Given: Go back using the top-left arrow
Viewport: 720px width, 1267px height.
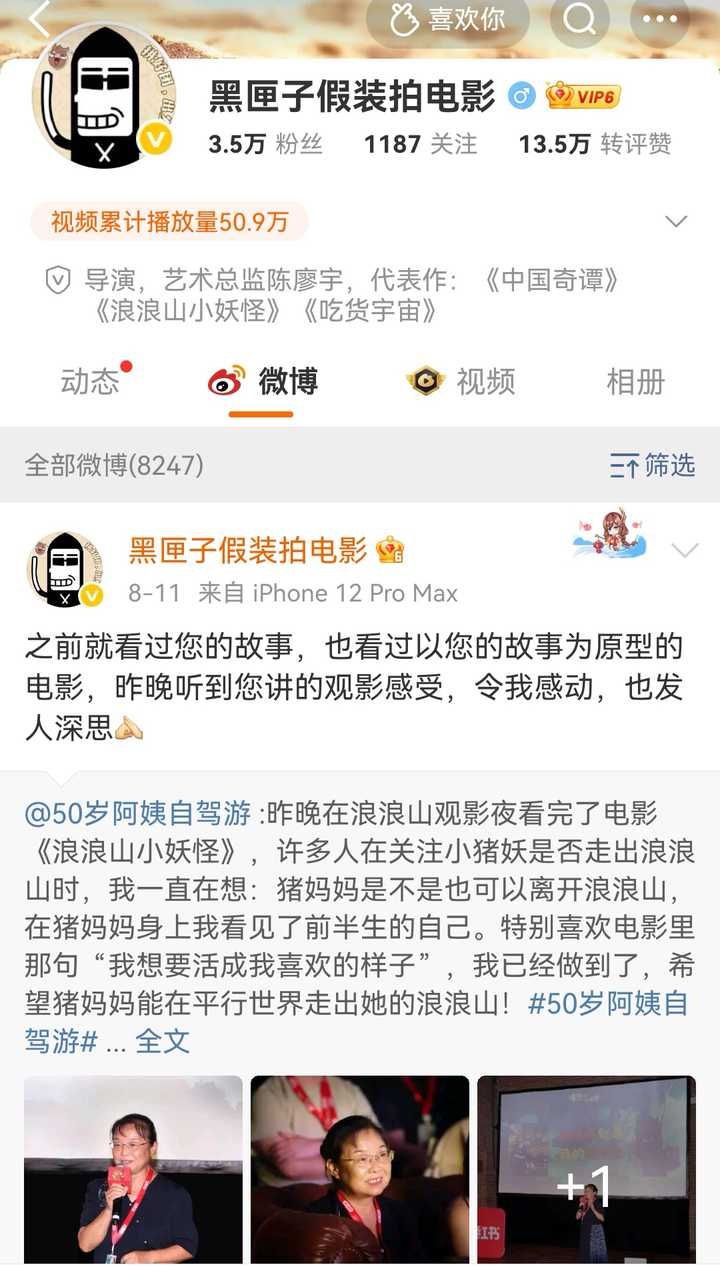Looking at the screenshot, I should pos(38,18).
